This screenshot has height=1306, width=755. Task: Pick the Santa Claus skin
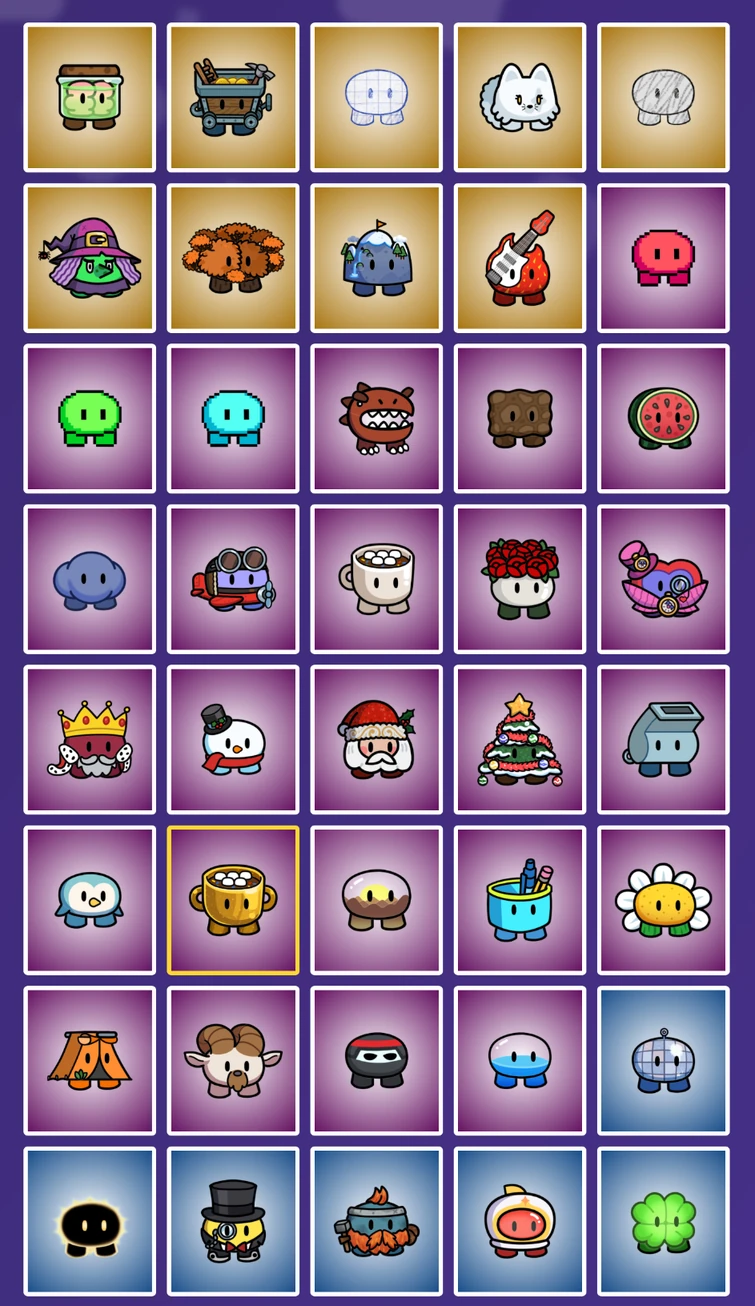(x=377, y=740)
